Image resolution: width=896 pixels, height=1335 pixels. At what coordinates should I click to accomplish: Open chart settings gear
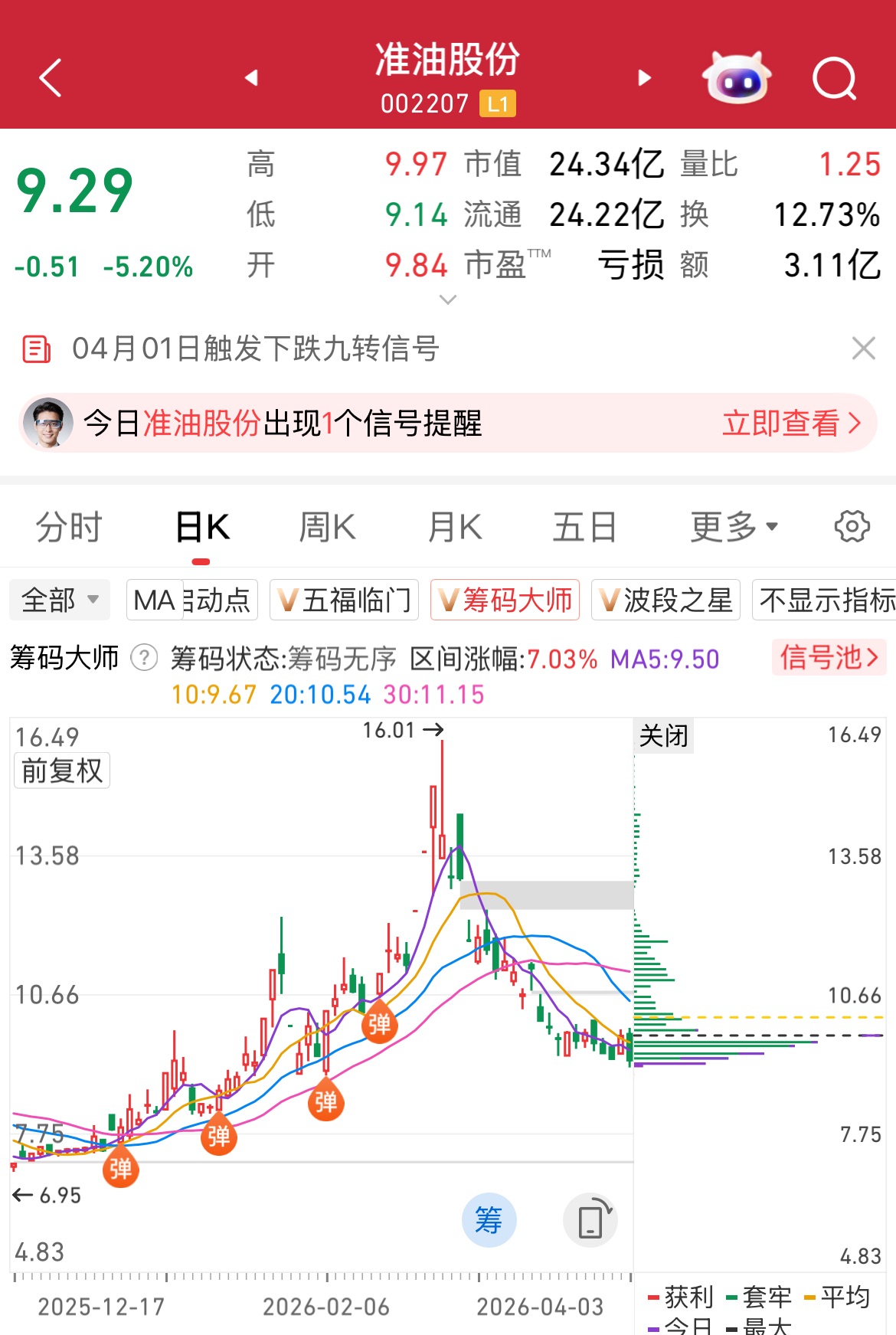[x=852, y=526]
